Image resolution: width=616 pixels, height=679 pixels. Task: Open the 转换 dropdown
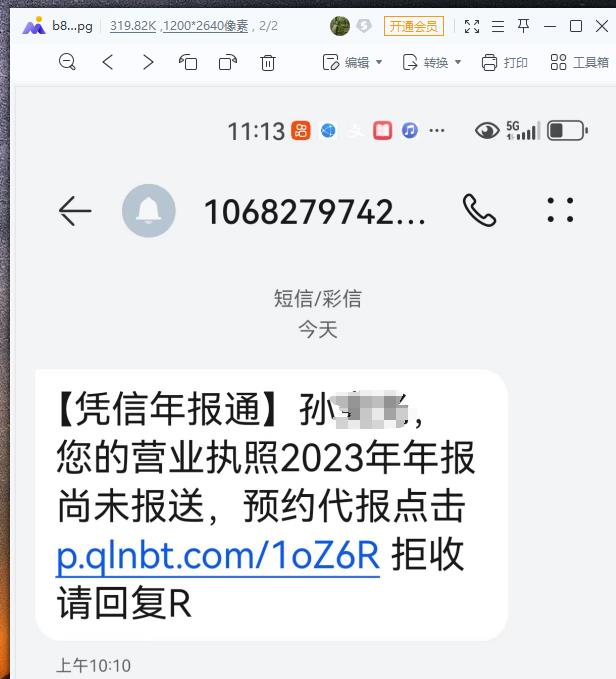pyautogui.click(x=431, y=62)
